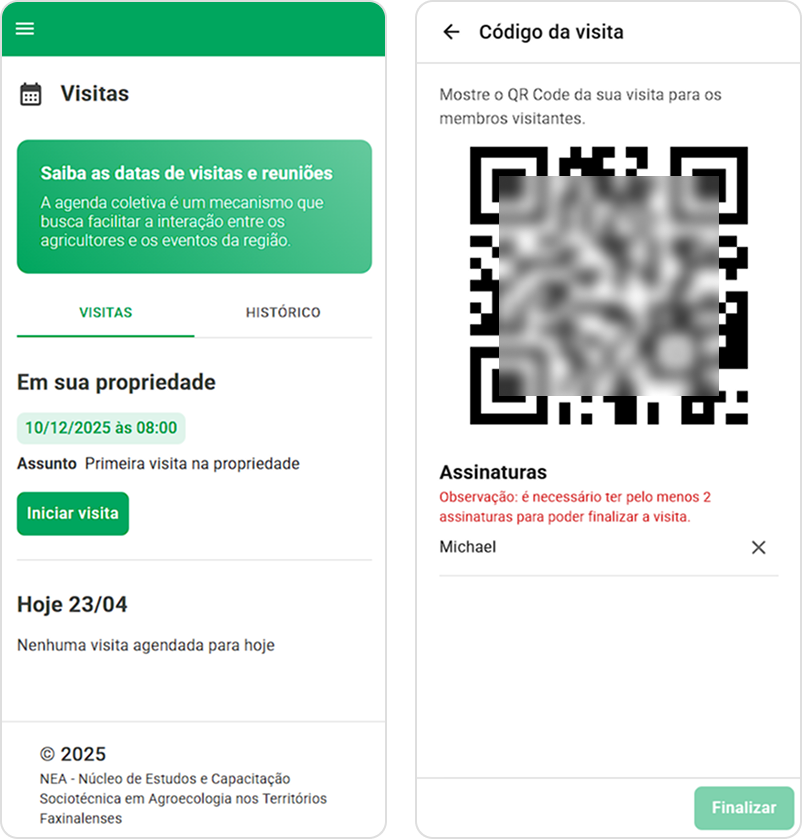Open the hamburger drawer menu

pos(25,29)
